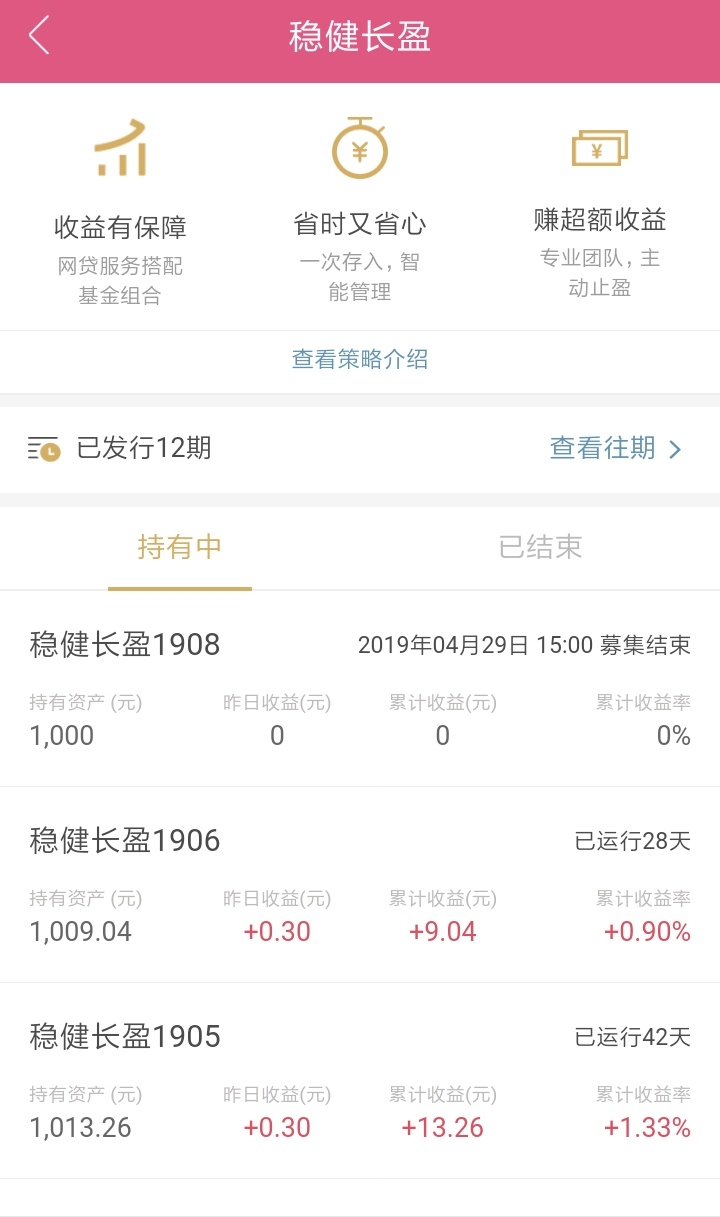This screenshot has height=1217, width=720.
Task: Open the 稳健长盈1908 holding
Action: click(x=360, y=689)
